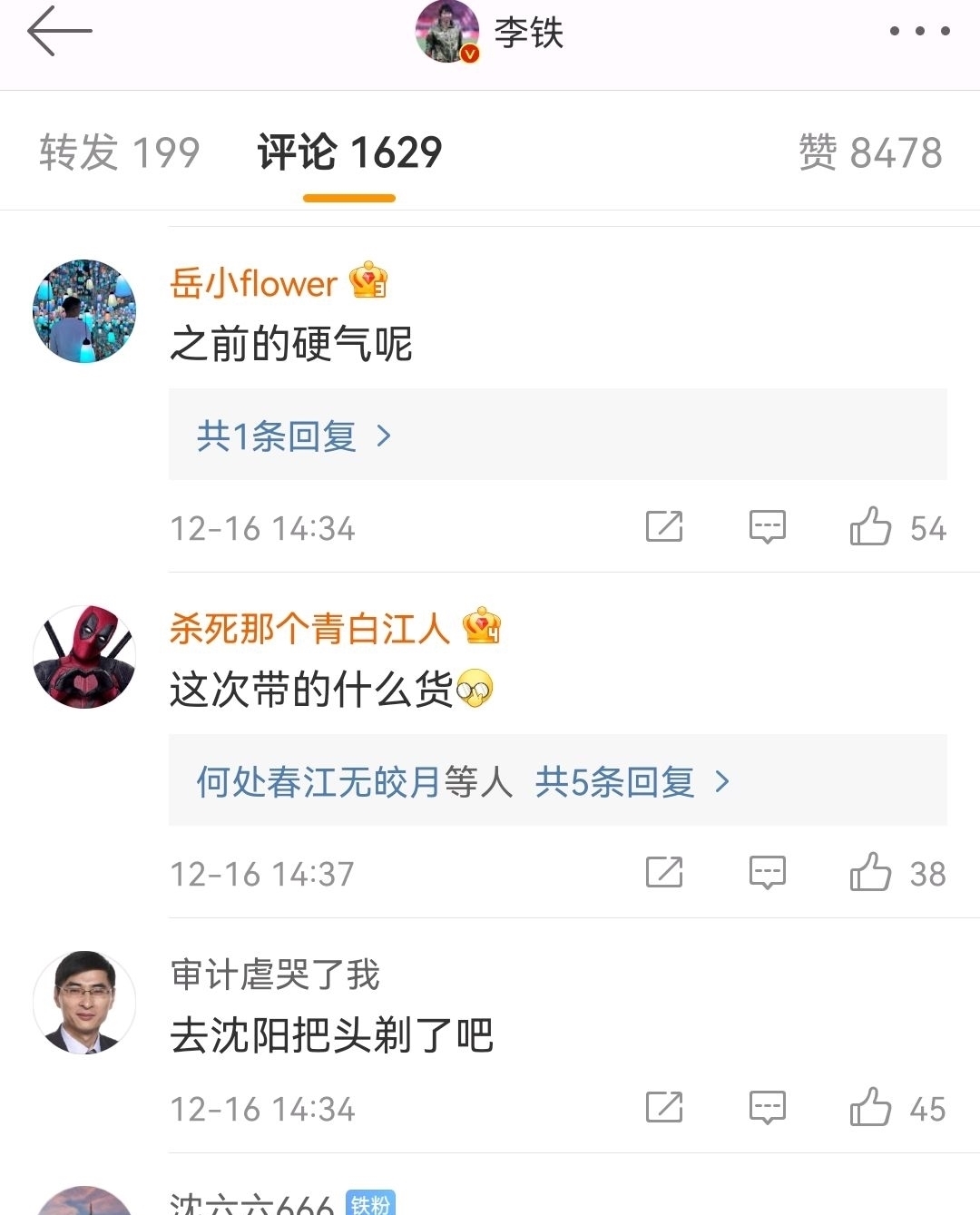Tap the username 杀死那个青白江人
980x1215 pixels.
point(309,627)
